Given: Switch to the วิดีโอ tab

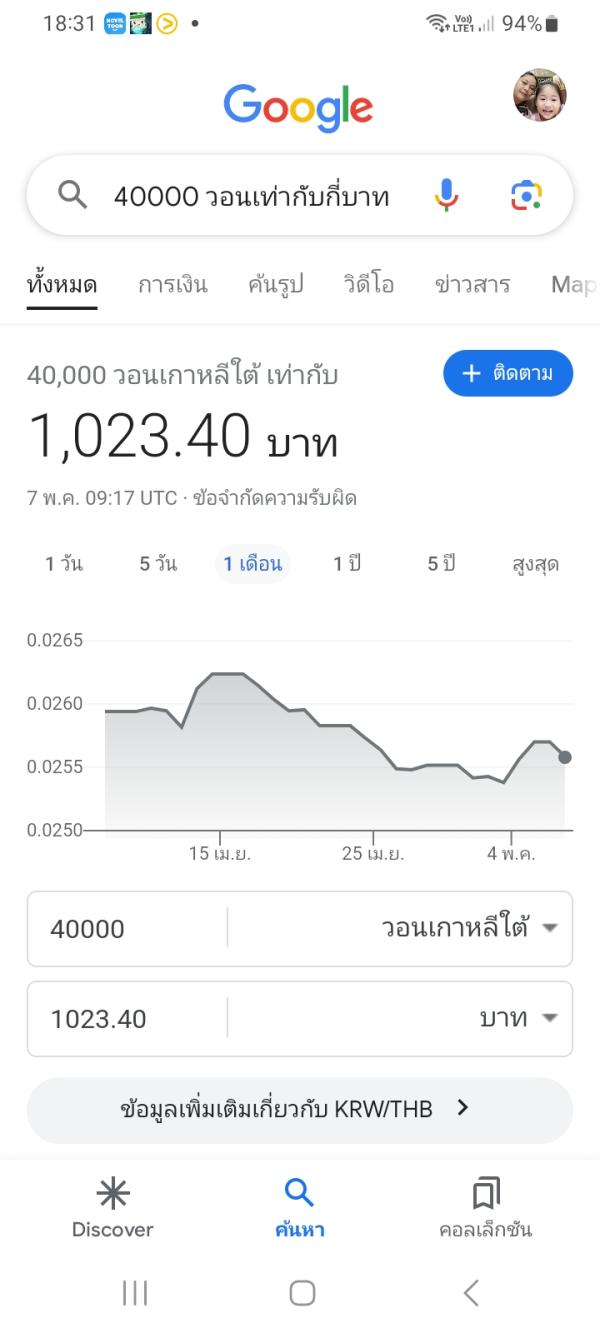Looking at the screenshot, I should [x=369, y=285].
